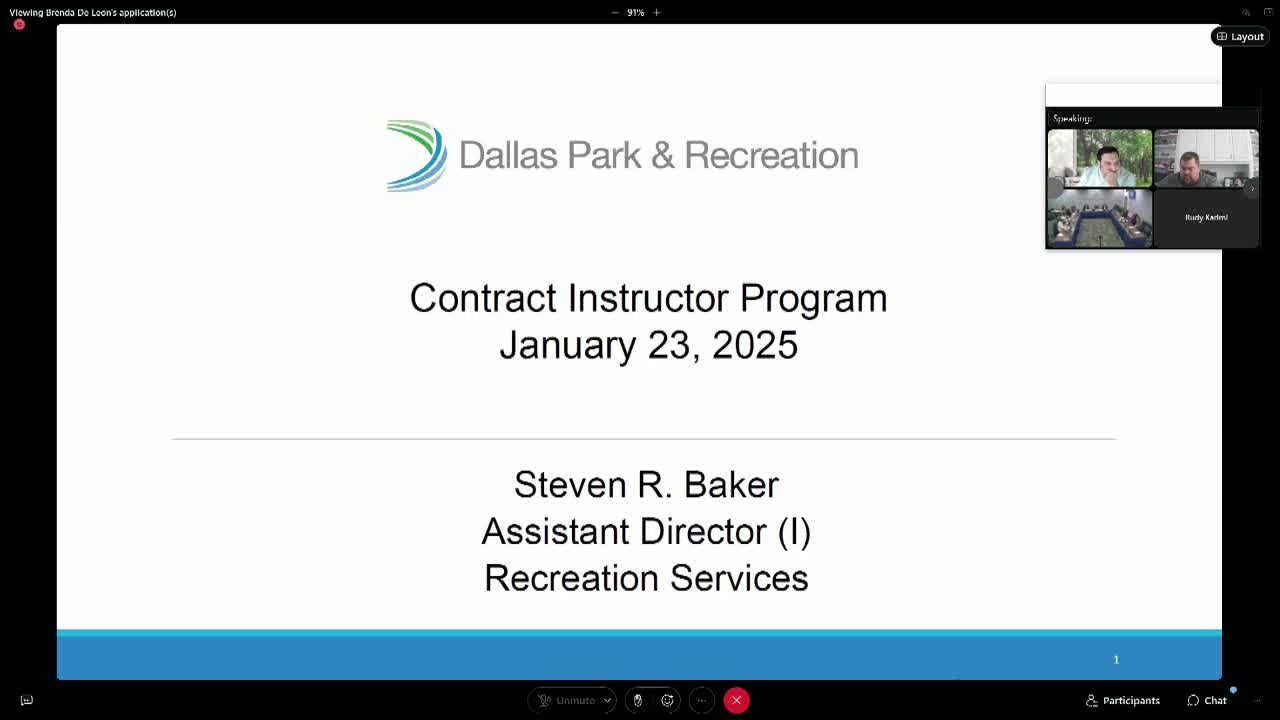This screenshot has height=720, width=1280.
Task: Open the Chat panel
Action: click(1207, 700)
